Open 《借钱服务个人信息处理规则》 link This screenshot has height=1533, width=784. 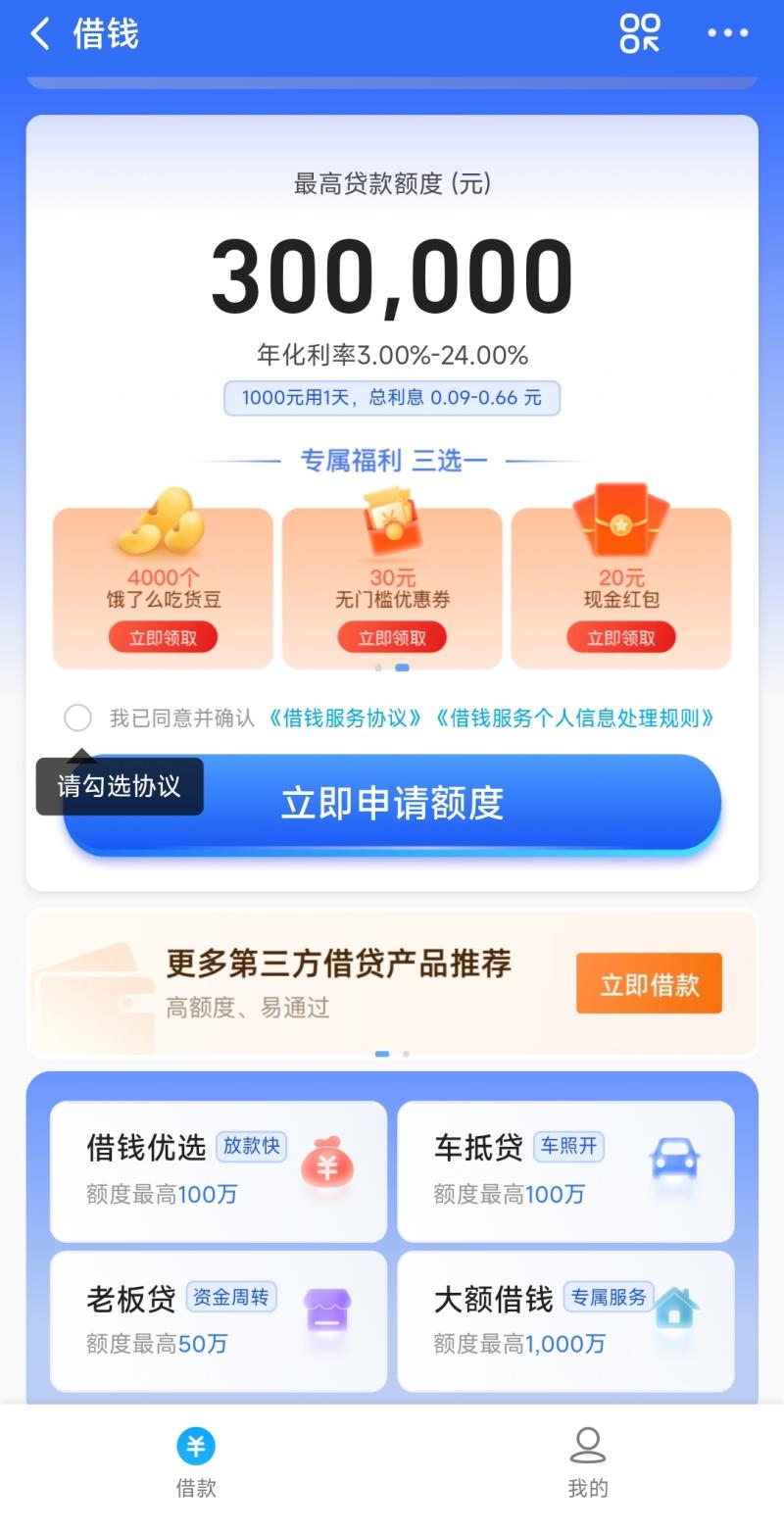[575, 718]
